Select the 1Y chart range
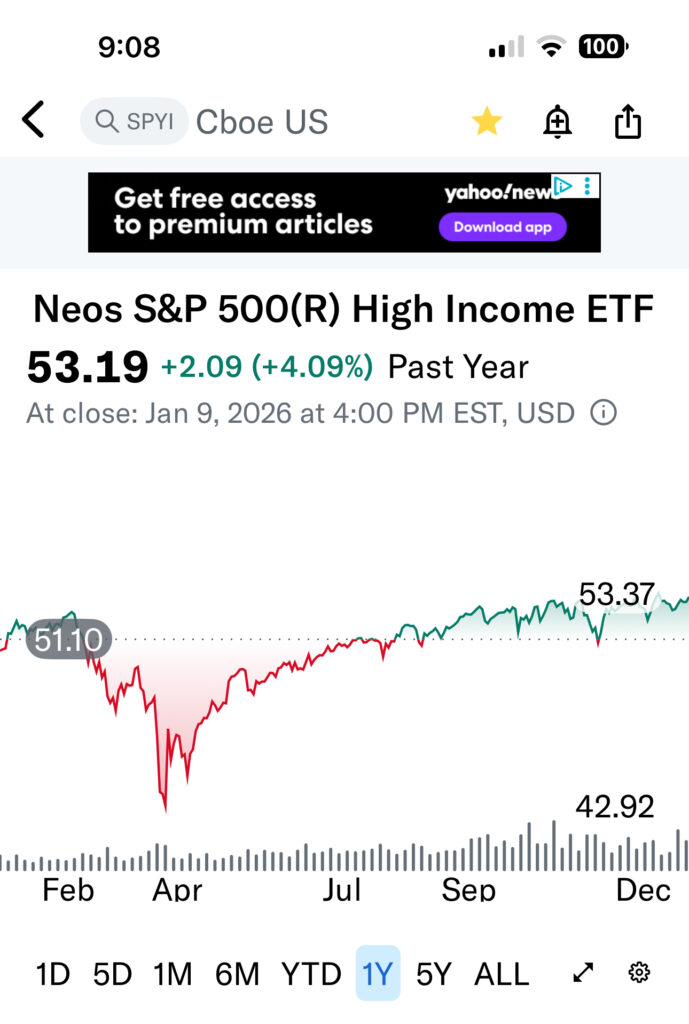The width and height of the screenshot is (689, 1024). (378, 973)
